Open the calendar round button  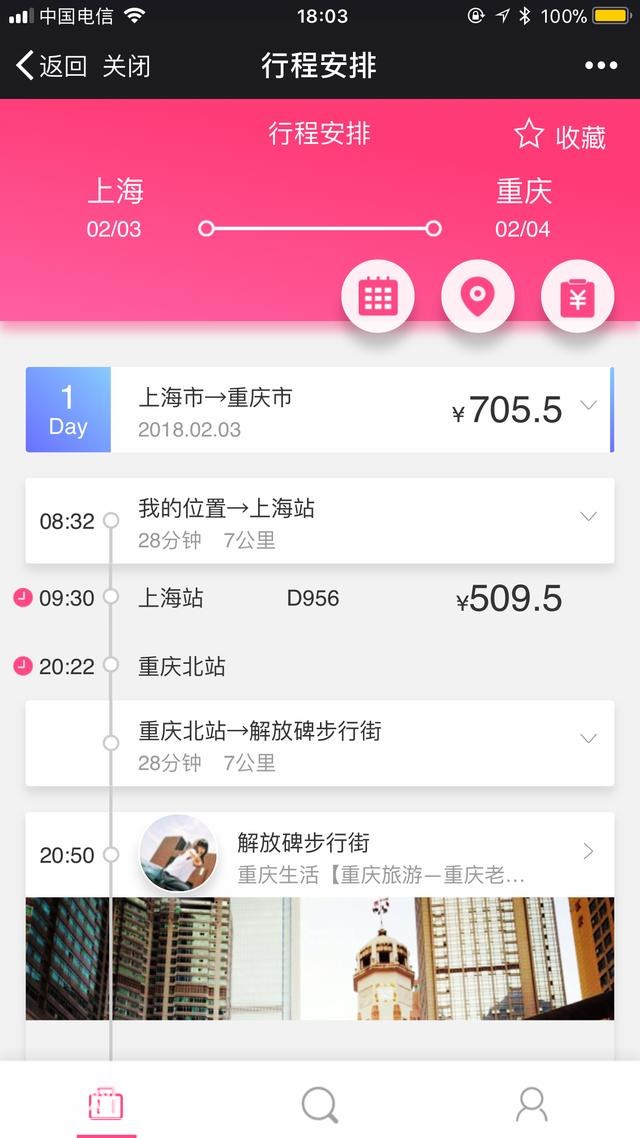pos(378,296)
